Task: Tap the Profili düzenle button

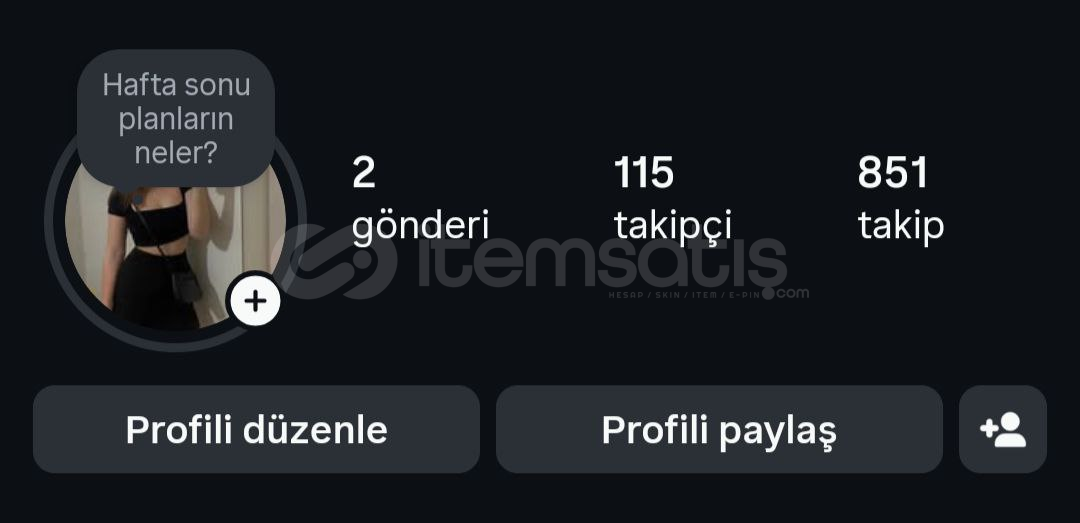Action: point(256,430)
